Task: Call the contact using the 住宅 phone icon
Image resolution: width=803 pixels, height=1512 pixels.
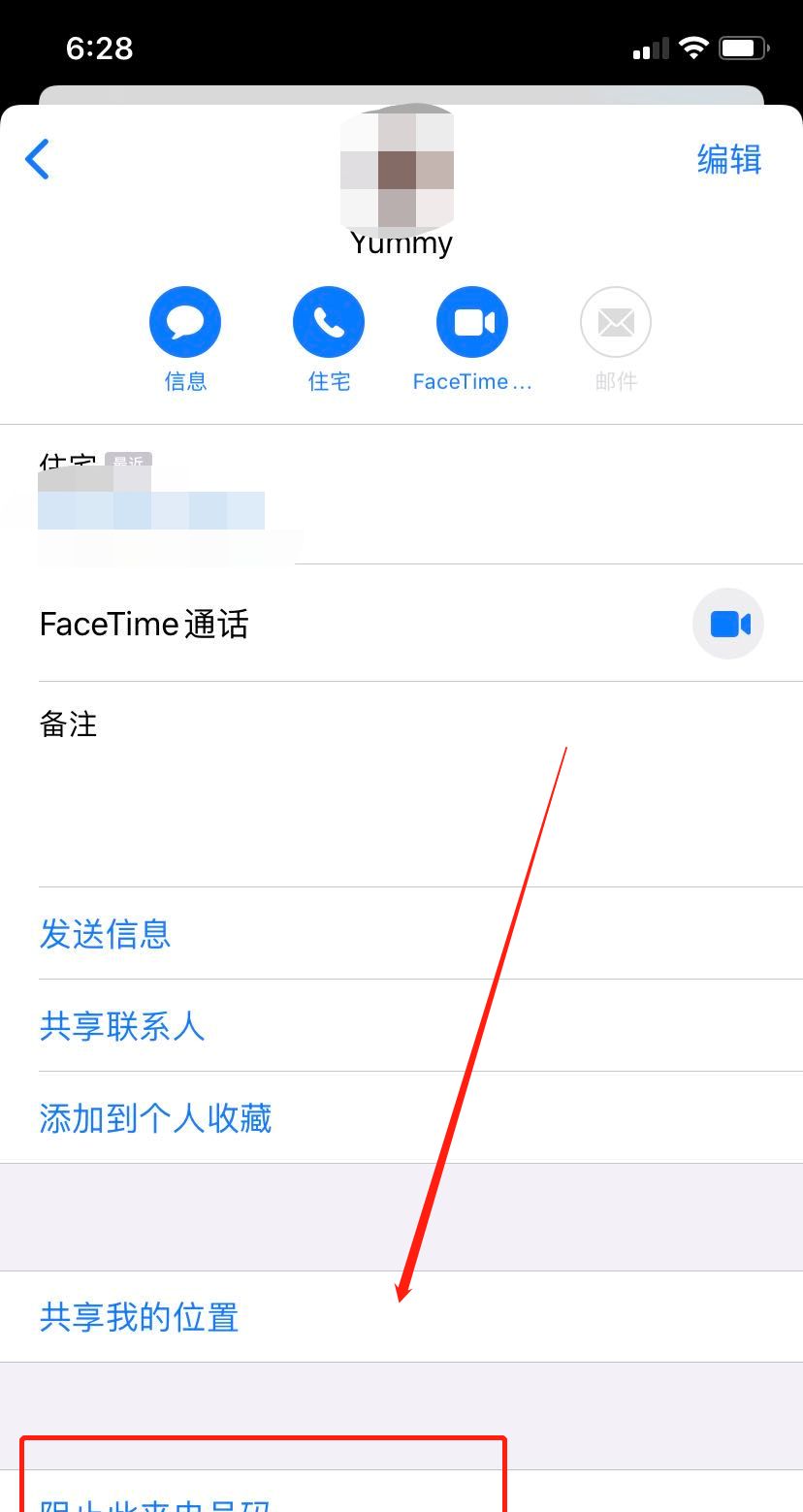Action: [329, 322]
